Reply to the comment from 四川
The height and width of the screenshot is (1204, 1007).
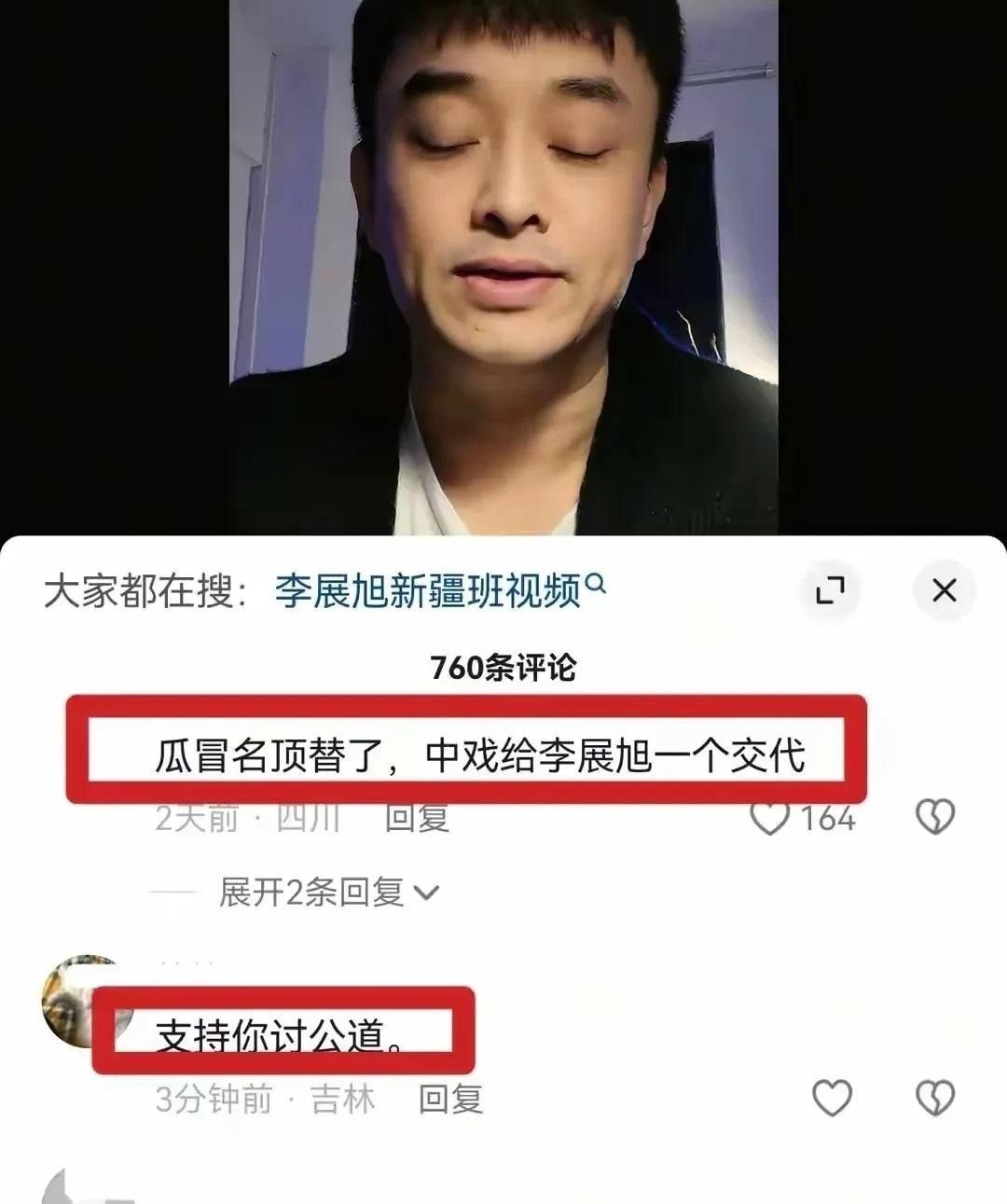(418, 818)
